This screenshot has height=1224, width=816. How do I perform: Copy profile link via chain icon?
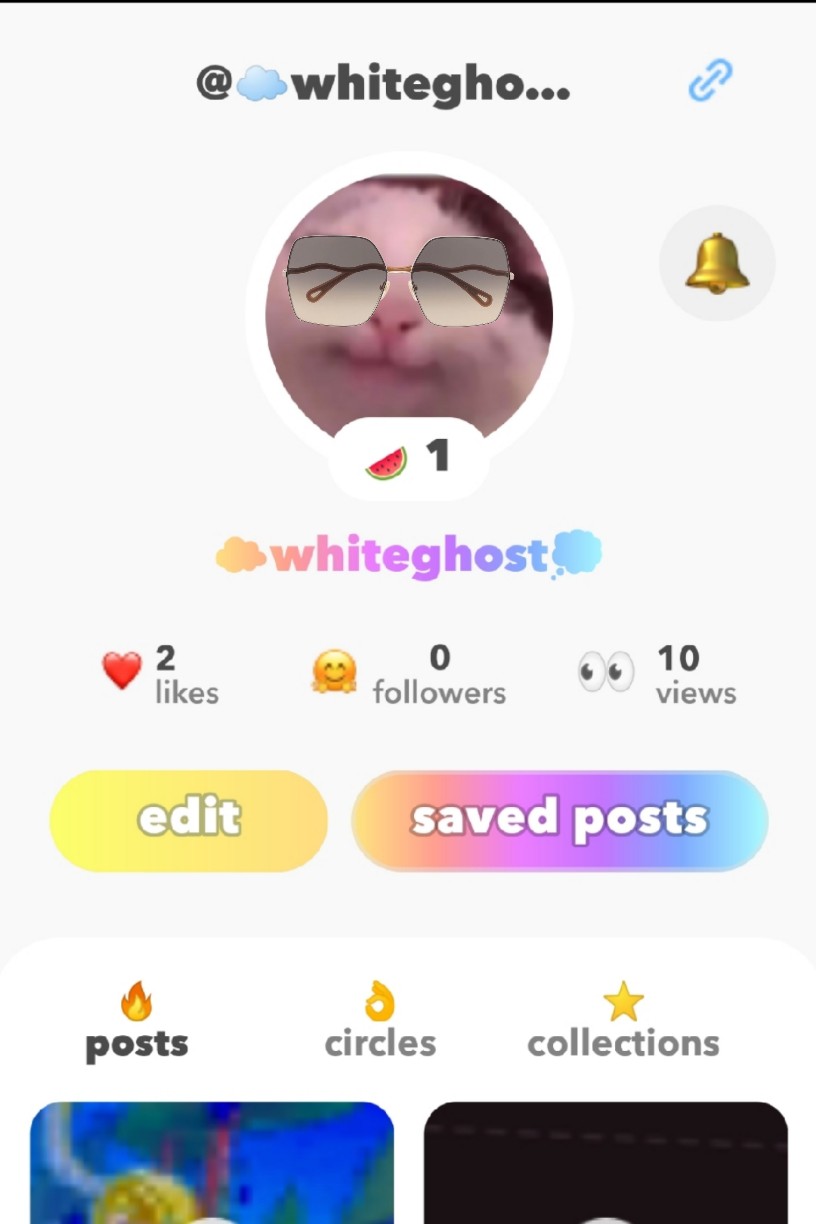[710, 82]
